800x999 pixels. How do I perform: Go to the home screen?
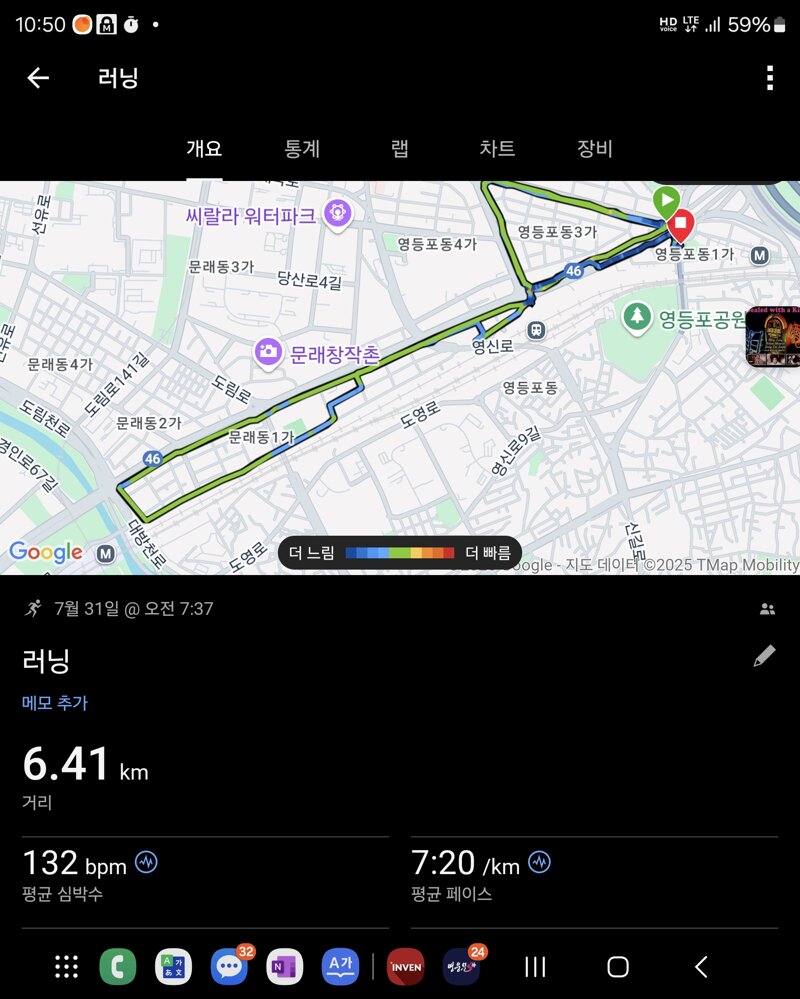coord(618,966)
